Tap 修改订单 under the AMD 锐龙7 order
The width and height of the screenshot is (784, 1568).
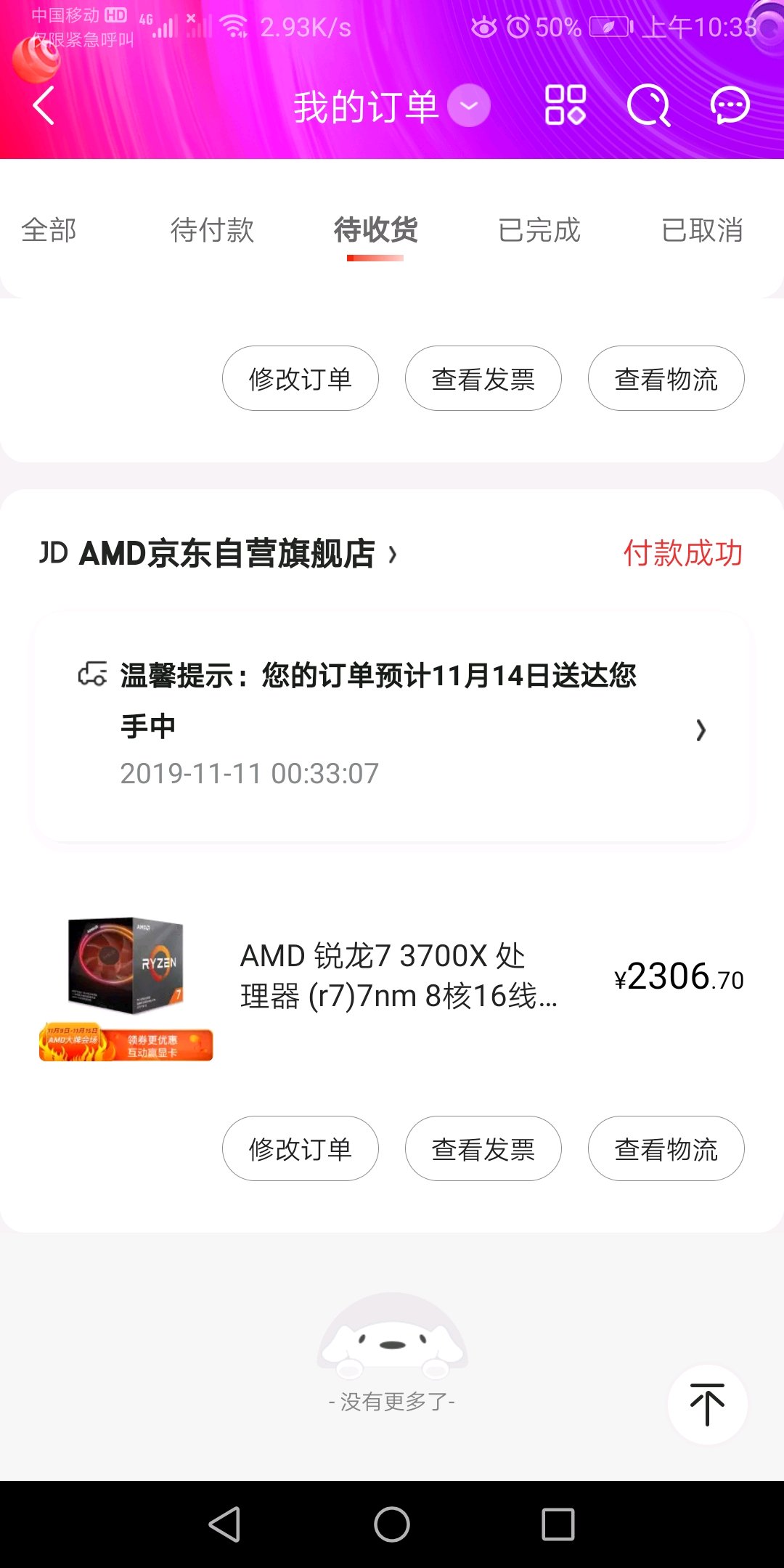(x=300, y=1149)
